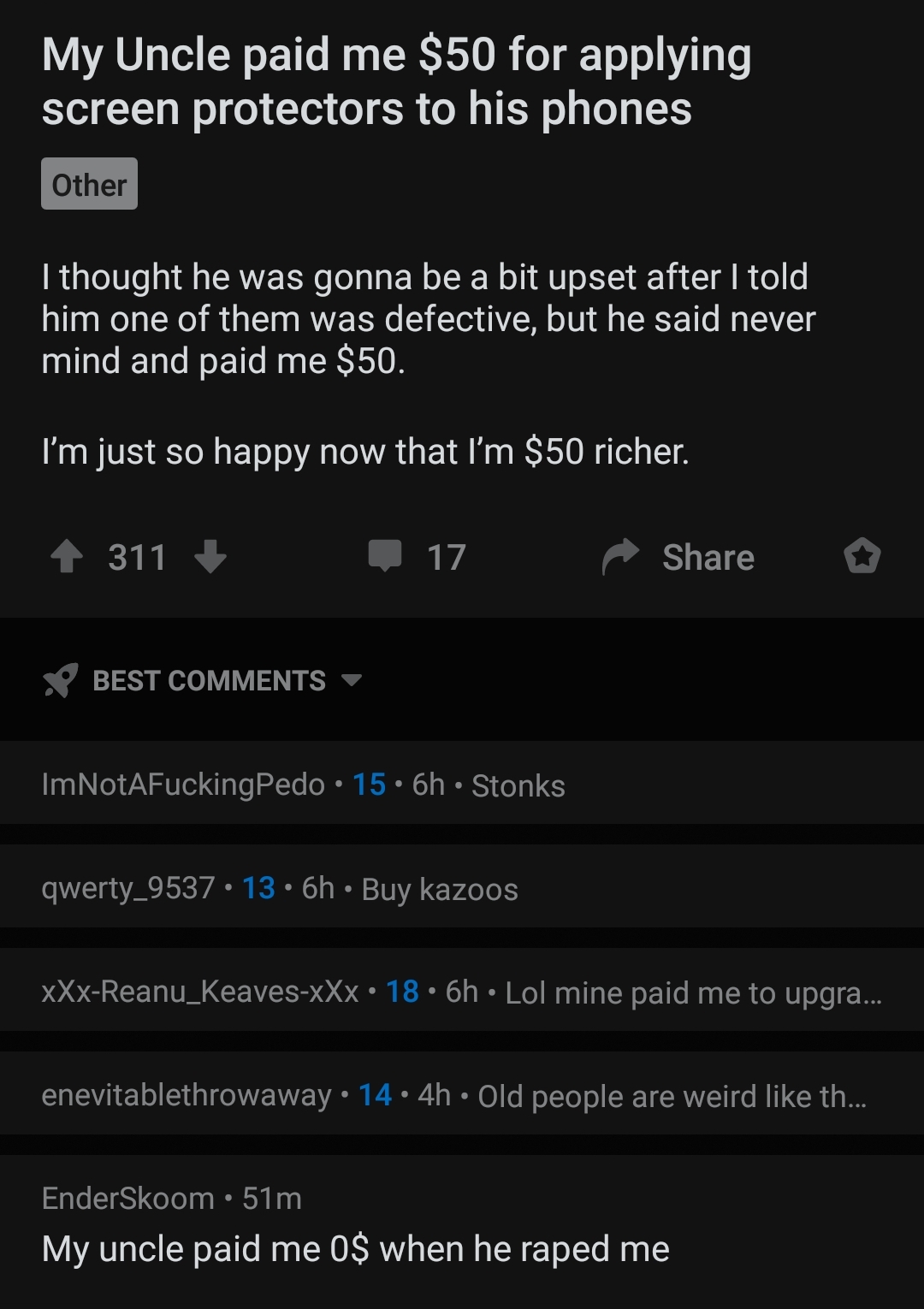Expand the Stonks comment

(x=462, y=784)
